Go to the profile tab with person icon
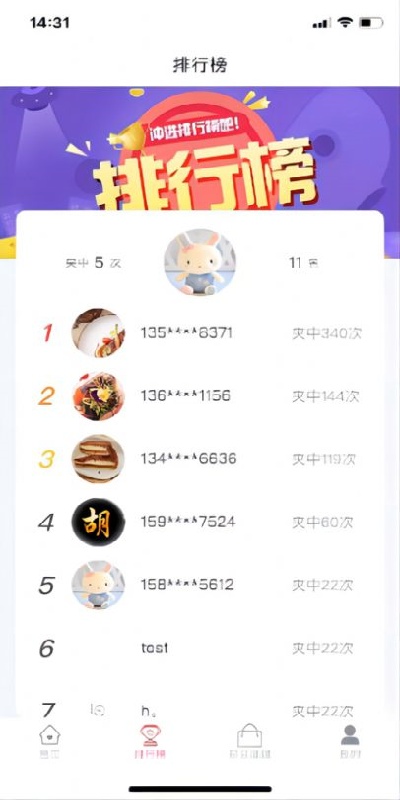The width and height of the screenshot is (400, 800). tap(350, 742)
